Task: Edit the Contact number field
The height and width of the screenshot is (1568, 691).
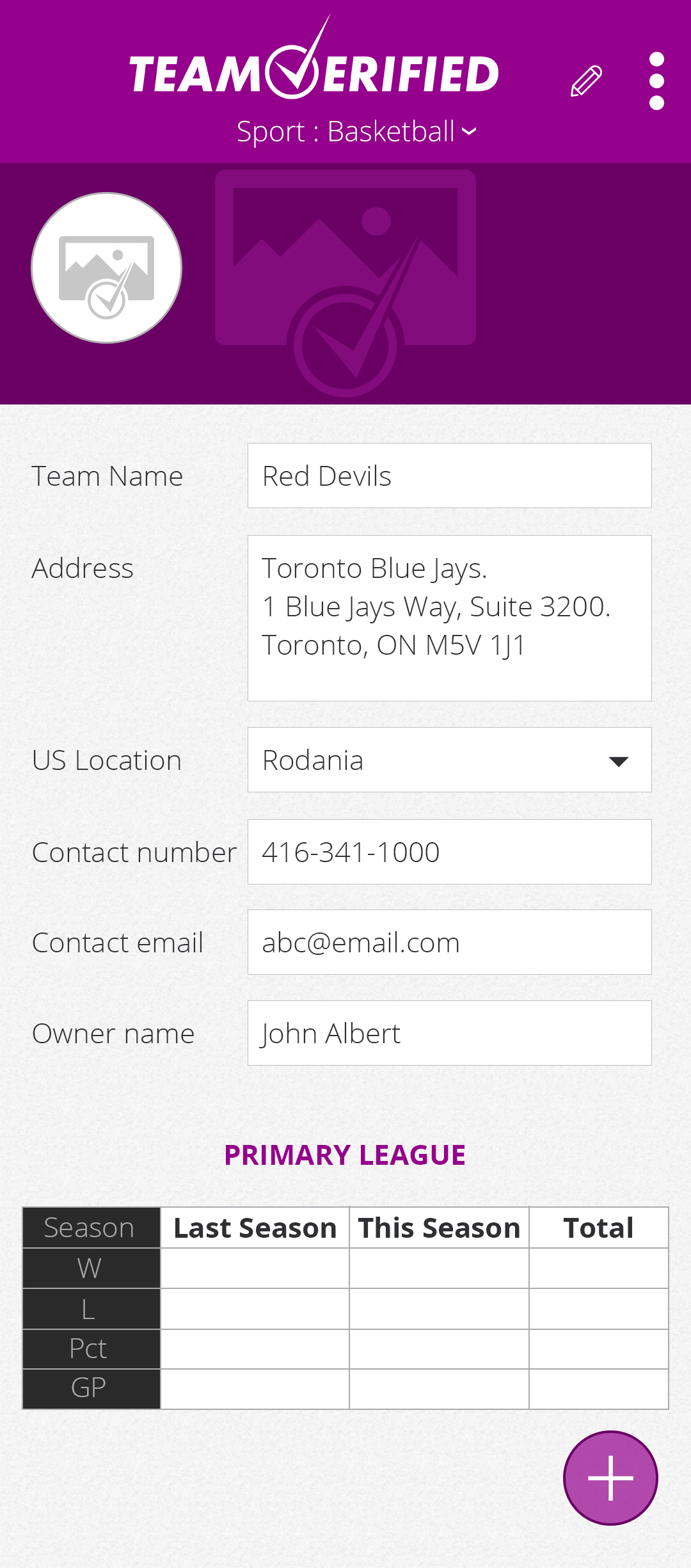Action: (x=449, y=852)
